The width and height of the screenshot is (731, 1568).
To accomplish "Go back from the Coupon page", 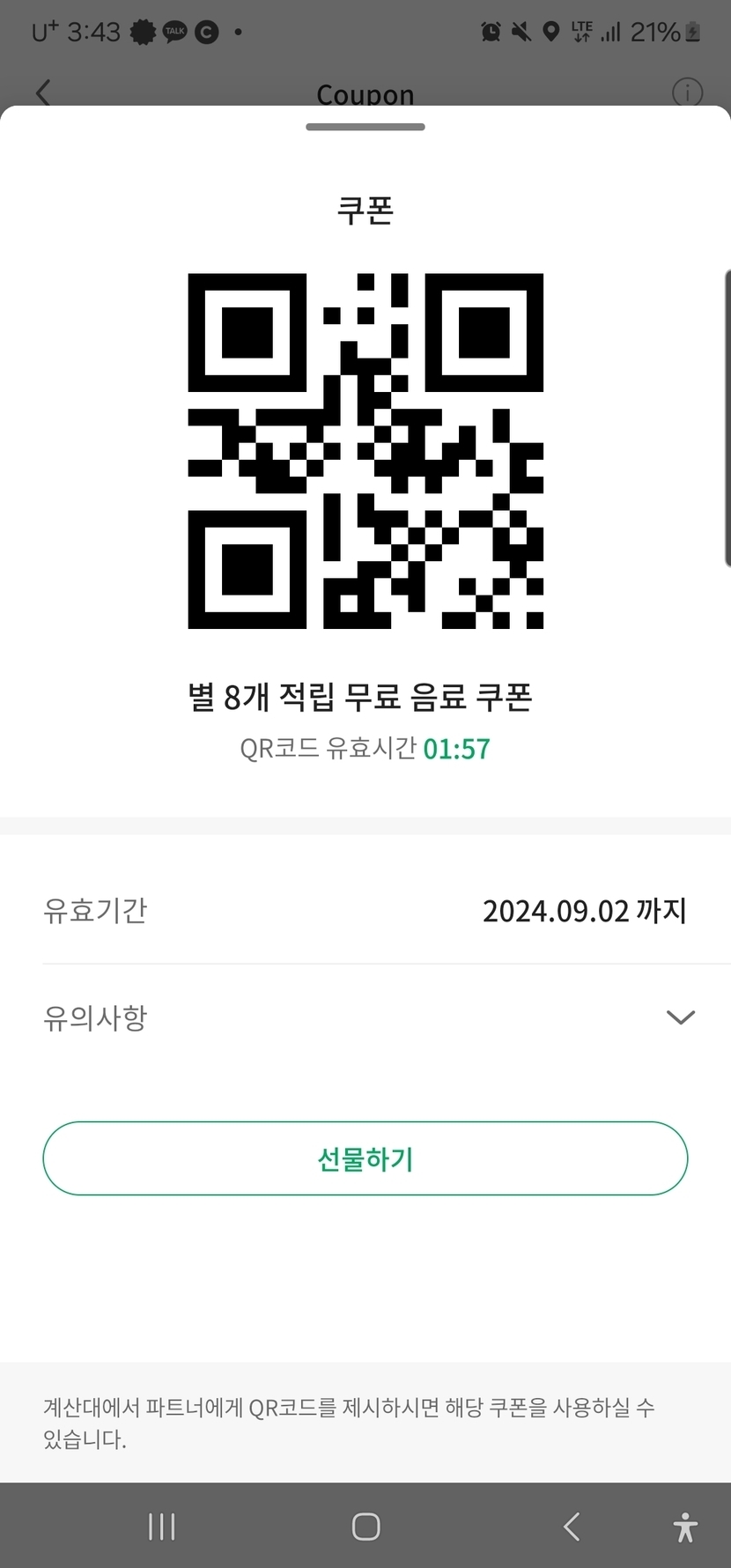I will 43,92.
